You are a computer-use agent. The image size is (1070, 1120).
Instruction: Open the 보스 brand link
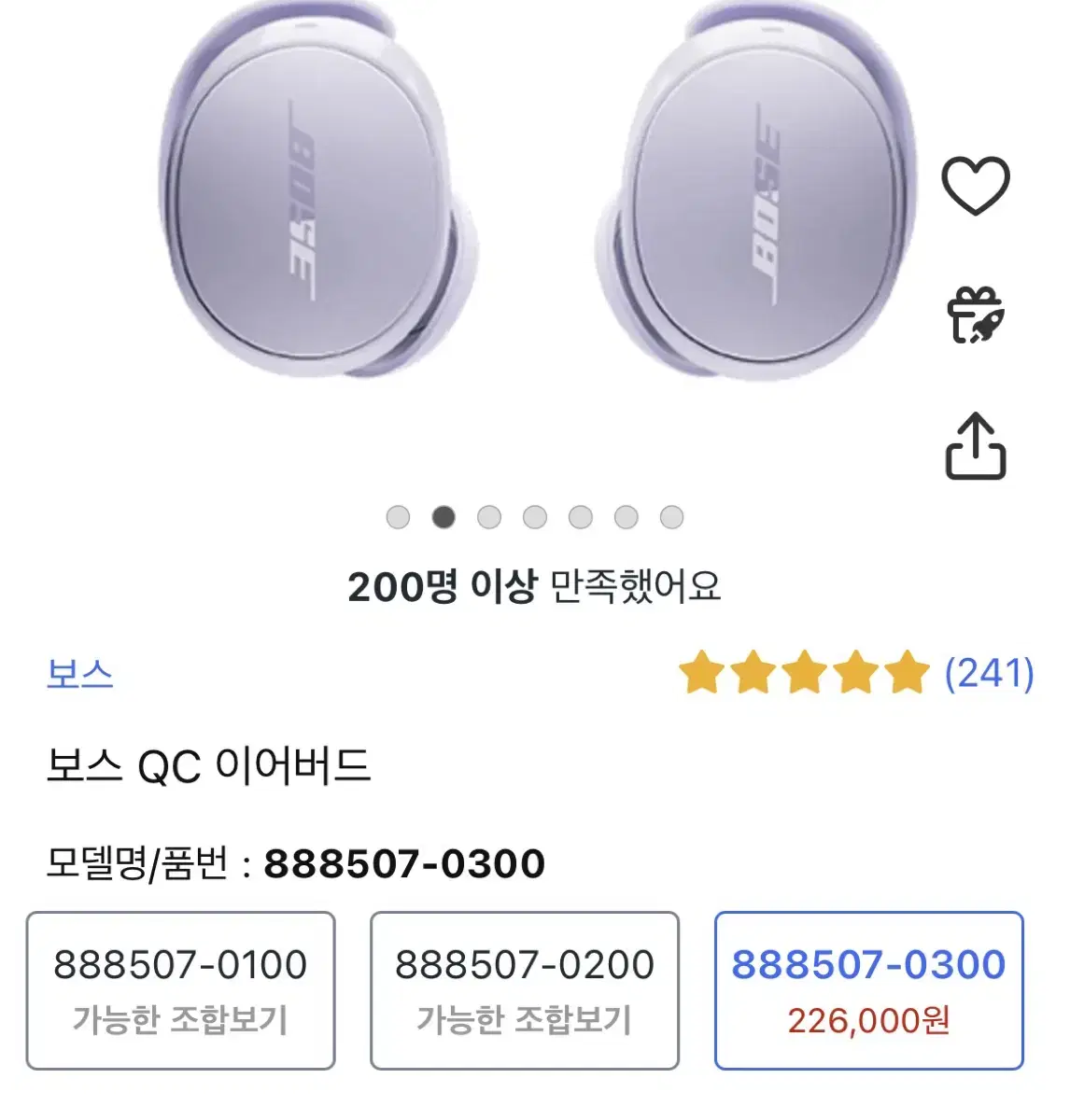pyautogui.click(x=80, y=674)
